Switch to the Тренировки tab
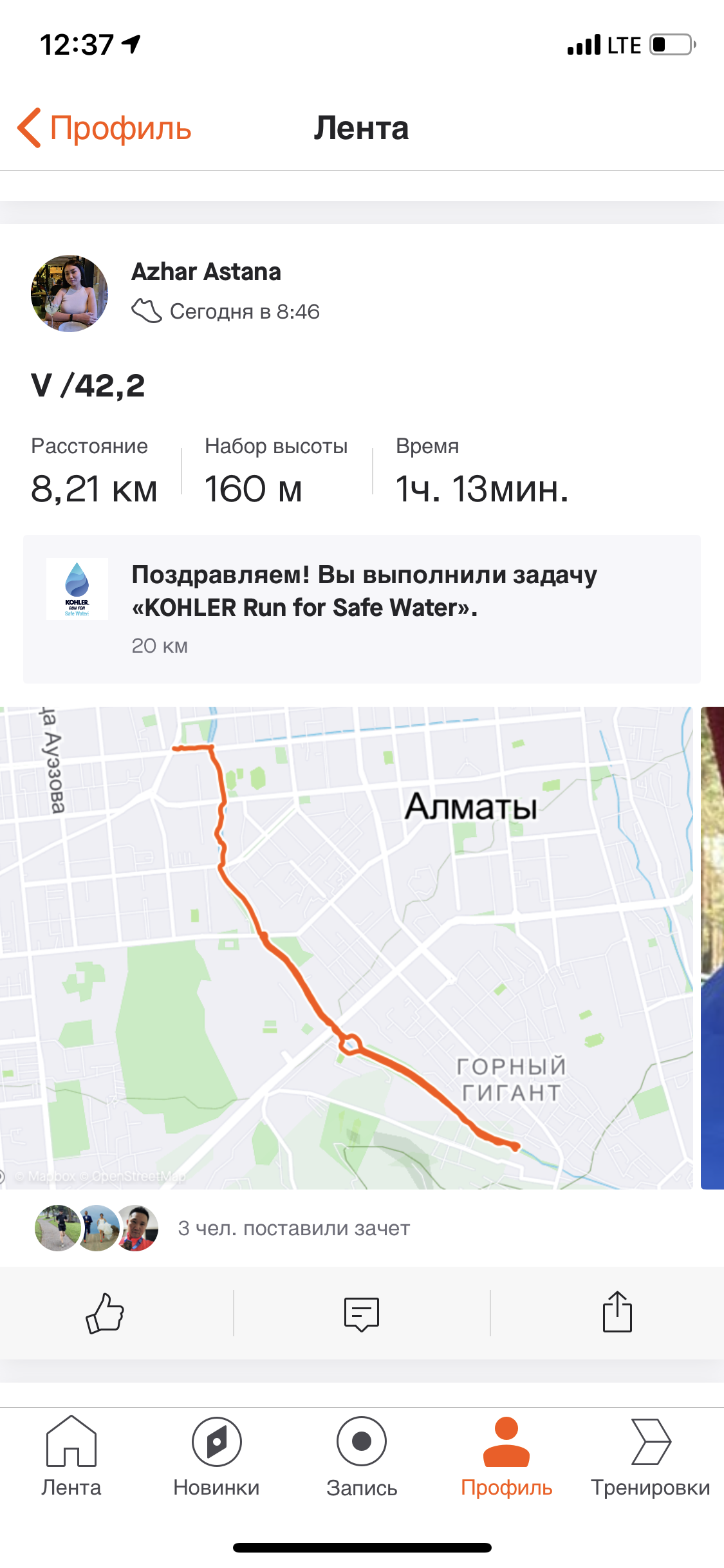This screenshot has height=1568, width=724. tap(651, 1457)
